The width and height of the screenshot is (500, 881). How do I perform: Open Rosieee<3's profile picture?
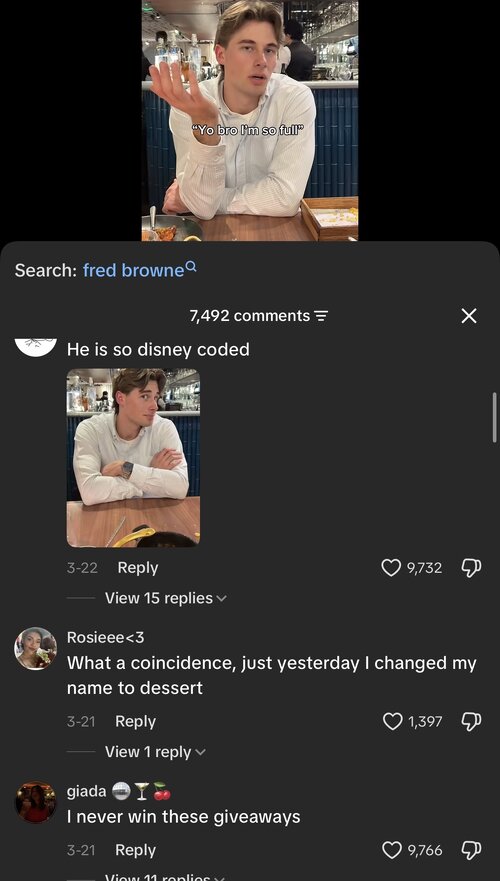point(35,648)
